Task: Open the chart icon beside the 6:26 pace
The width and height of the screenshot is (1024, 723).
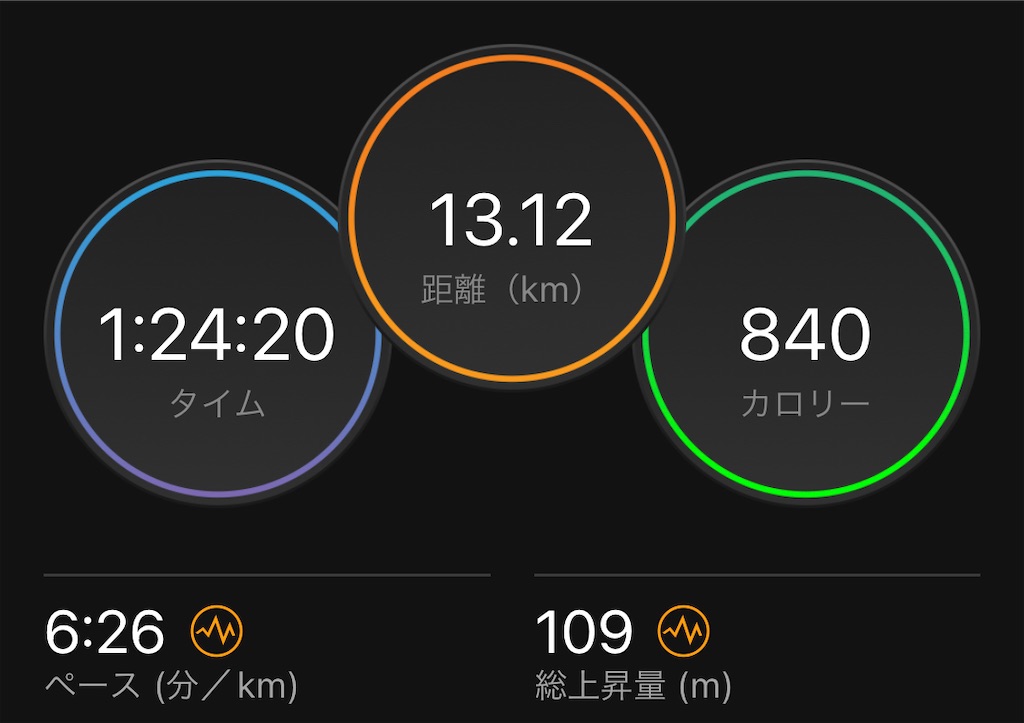Action: click(x=216, y=631)
